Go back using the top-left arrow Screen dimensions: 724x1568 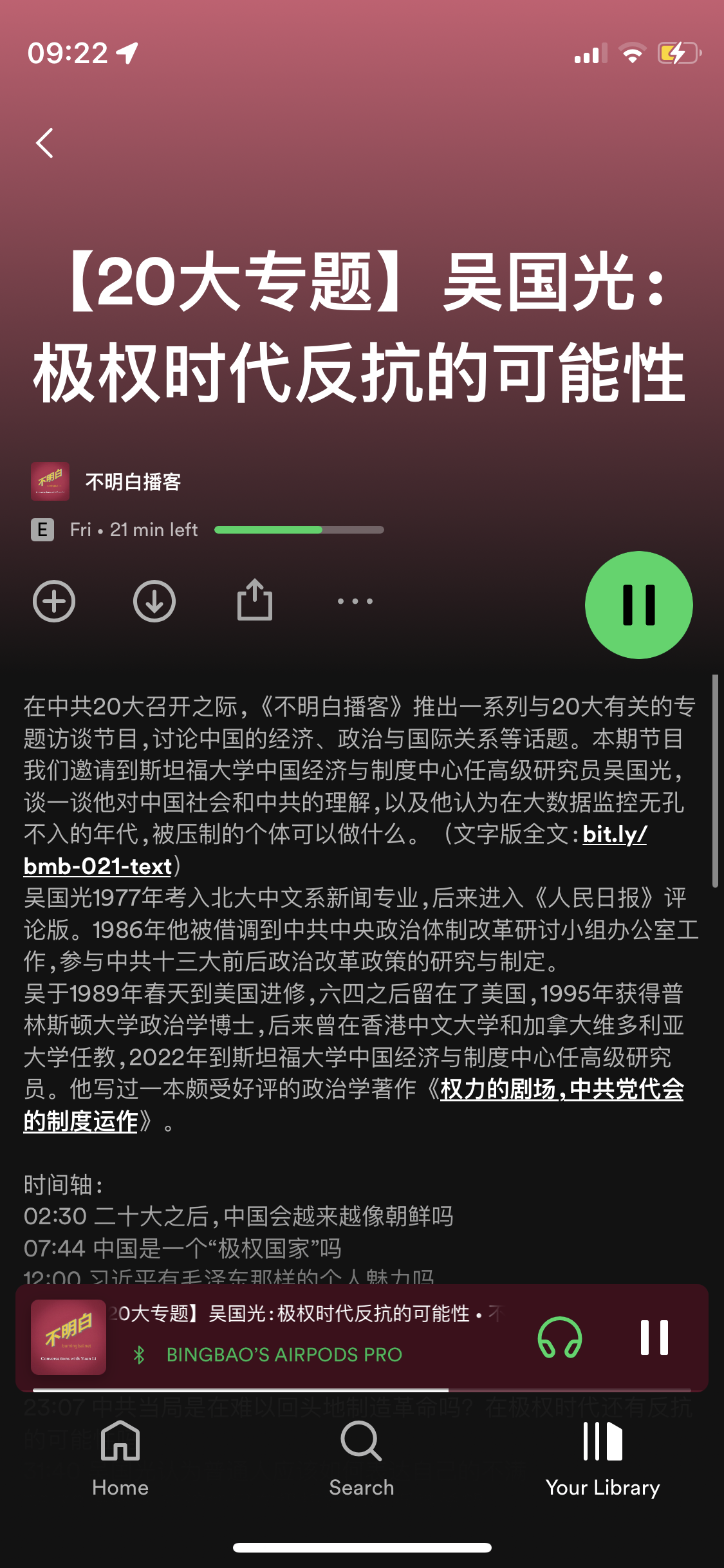click(44, 143)
